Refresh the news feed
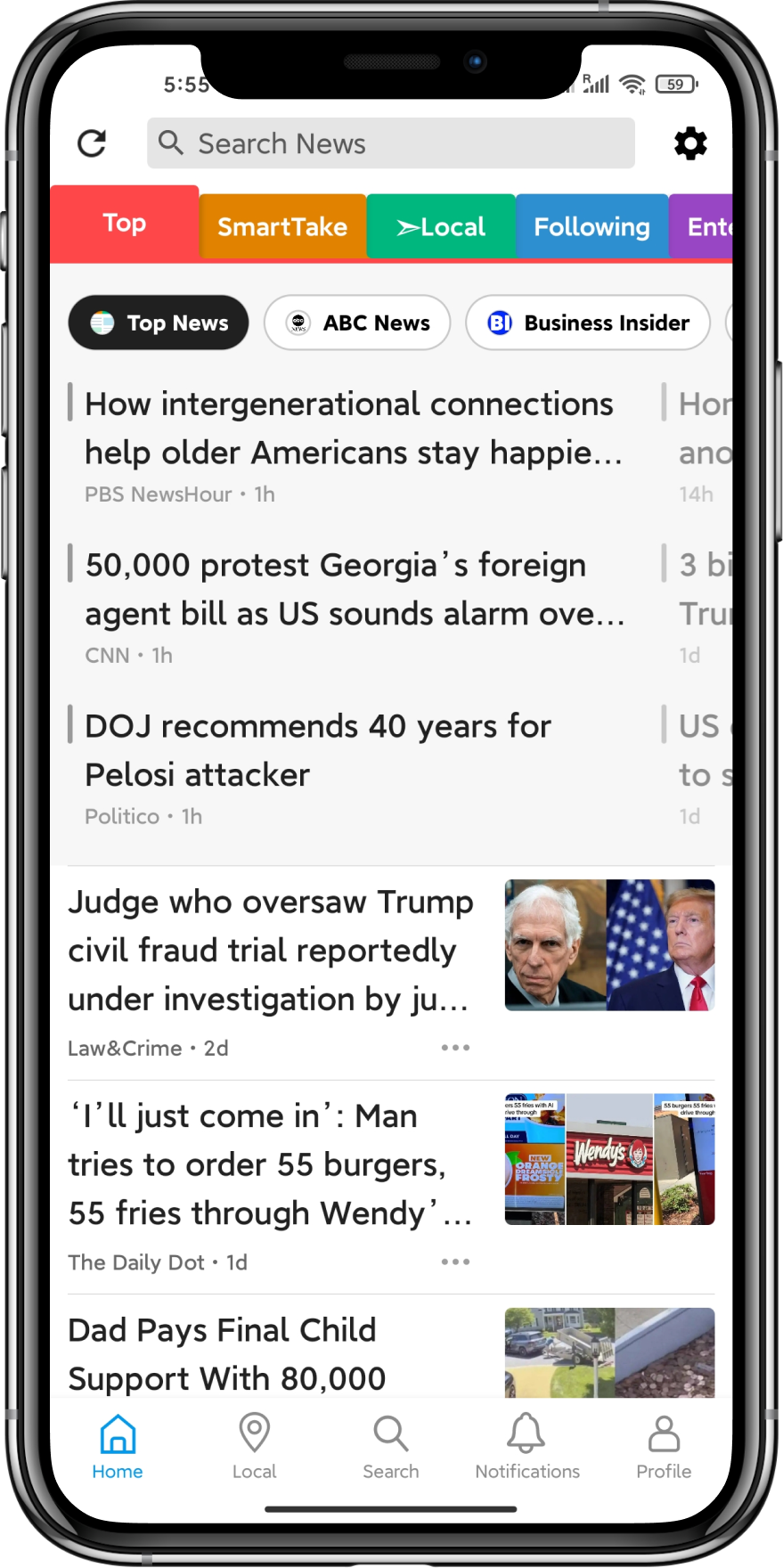This screenshot has width=783, height=1568. 92,143
